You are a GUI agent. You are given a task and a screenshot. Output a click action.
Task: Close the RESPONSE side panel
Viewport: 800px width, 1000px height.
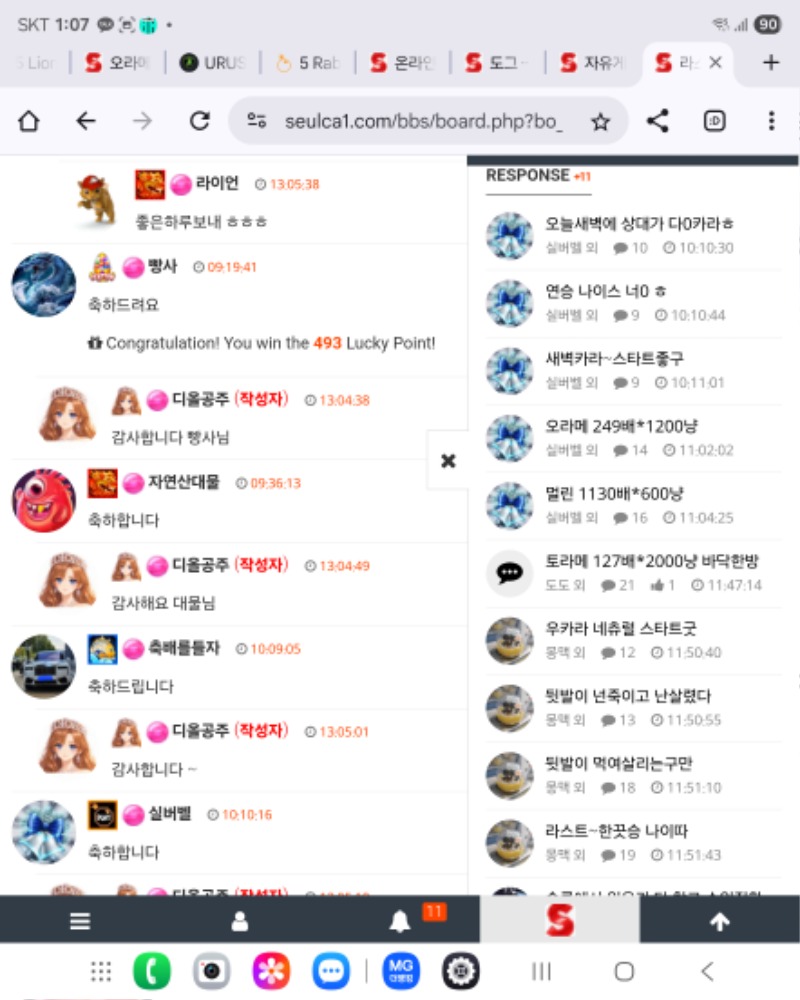click(x=448, y=461)
